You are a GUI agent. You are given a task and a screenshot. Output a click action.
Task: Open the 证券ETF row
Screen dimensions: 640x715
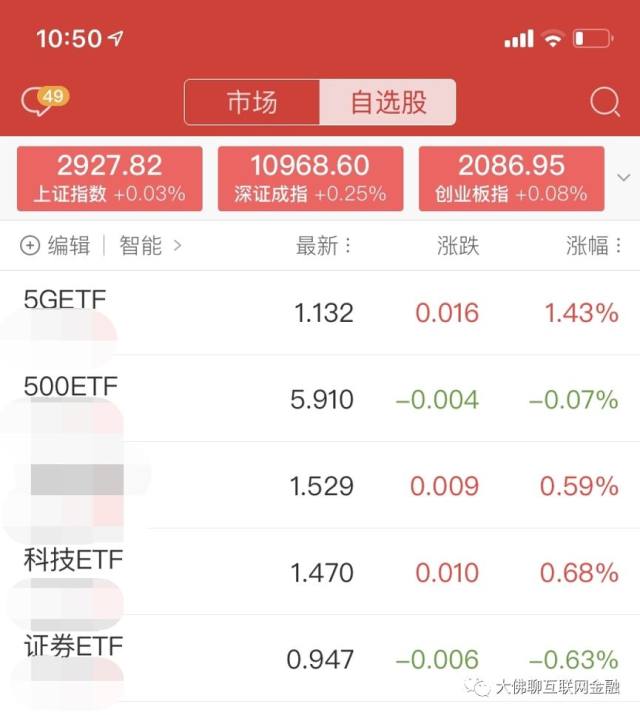(x=320, y=659)
